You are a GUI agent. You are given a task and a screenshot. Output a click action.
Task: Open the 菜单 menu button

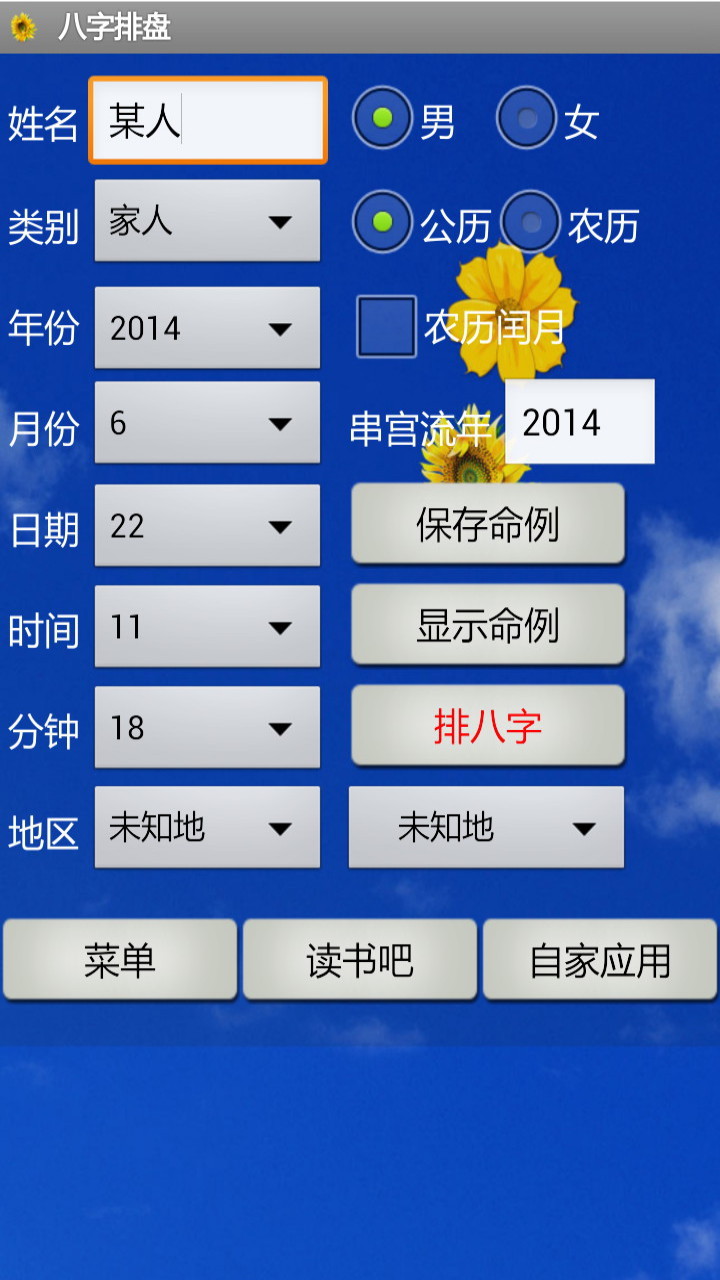pyautogui.click(x=120, y=960)
